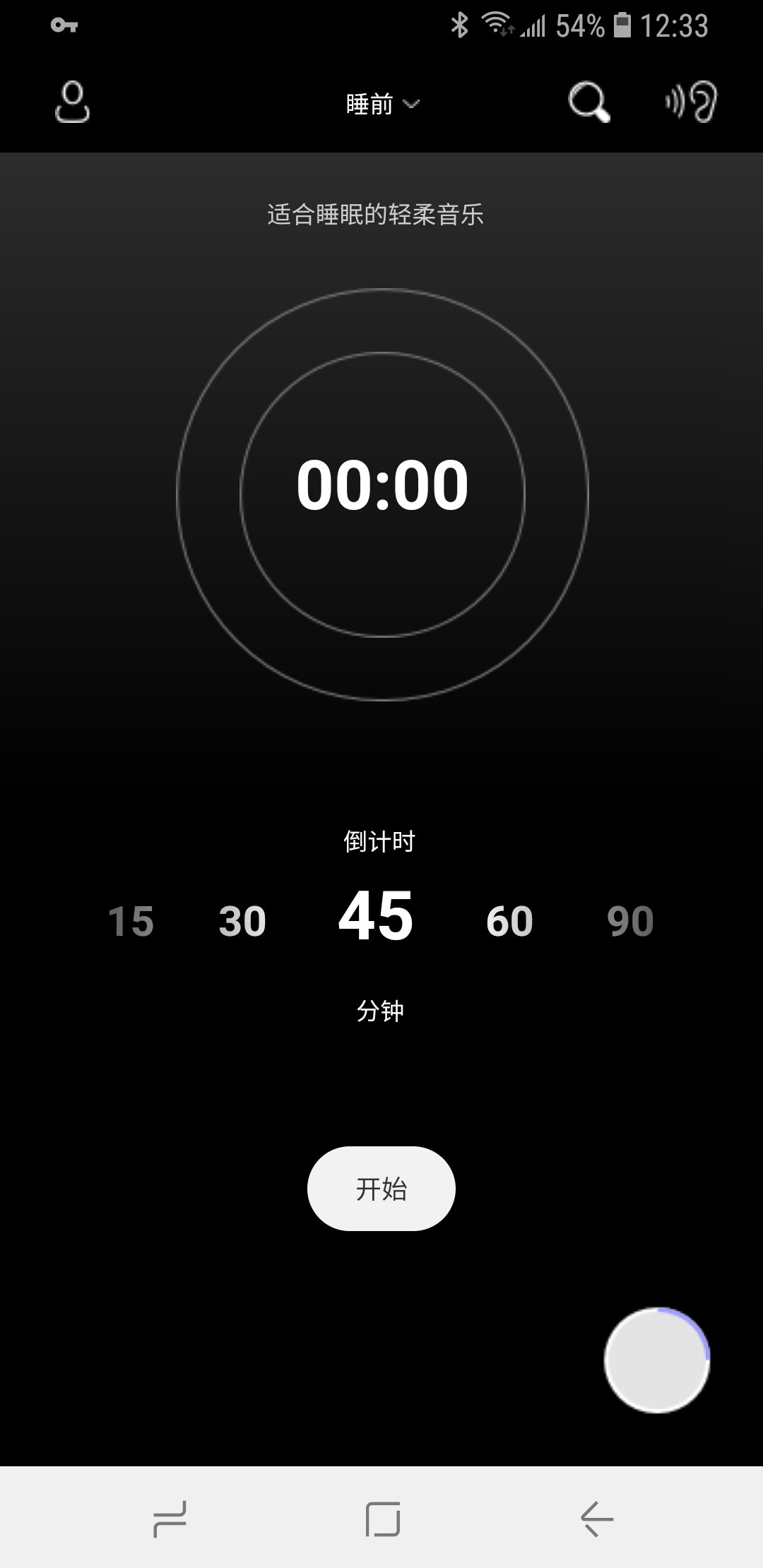Tap the 开始 start button
The height and width of the screenshot is (1568, 763).
click(381, 1189)
